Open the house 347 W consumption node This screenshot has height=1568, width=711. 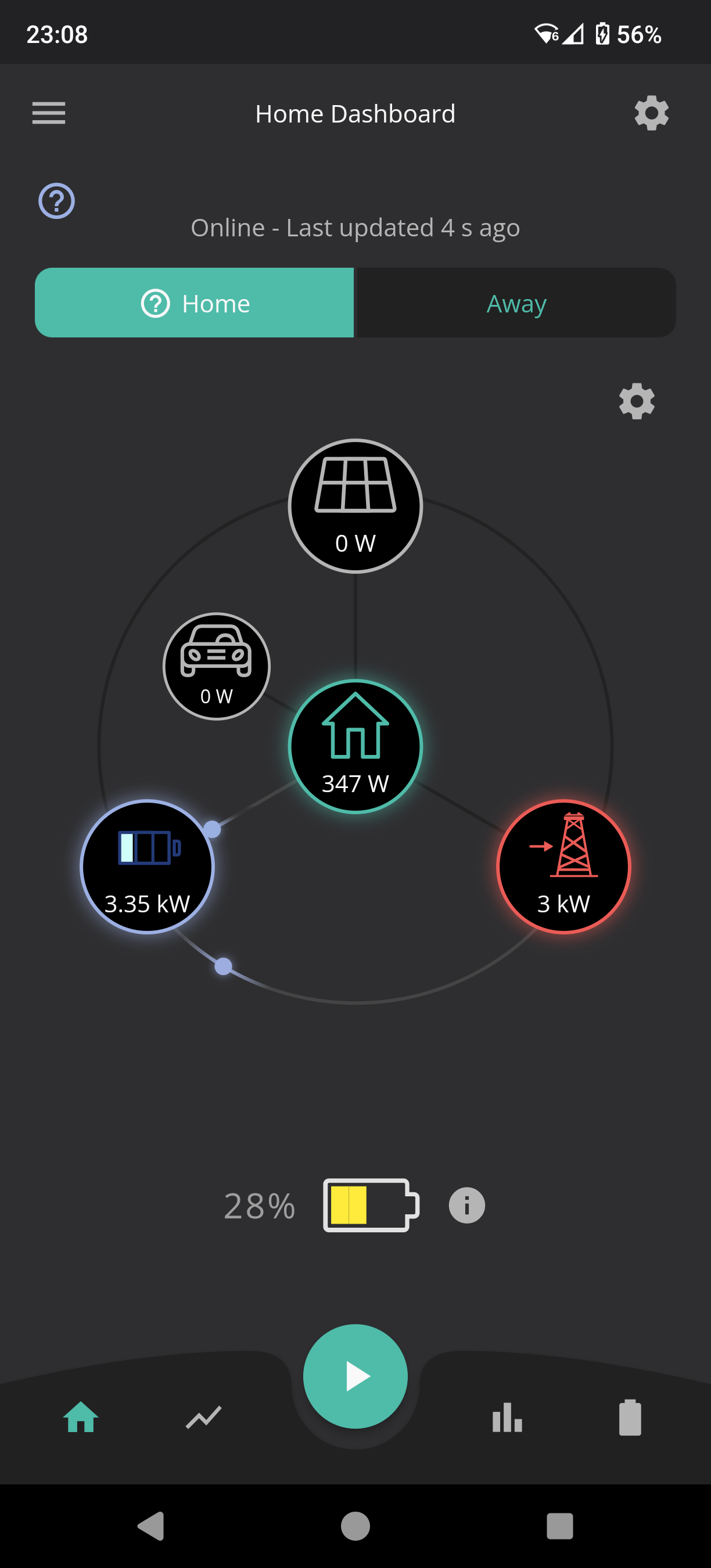pyautogui.click(x=355, y=746)
